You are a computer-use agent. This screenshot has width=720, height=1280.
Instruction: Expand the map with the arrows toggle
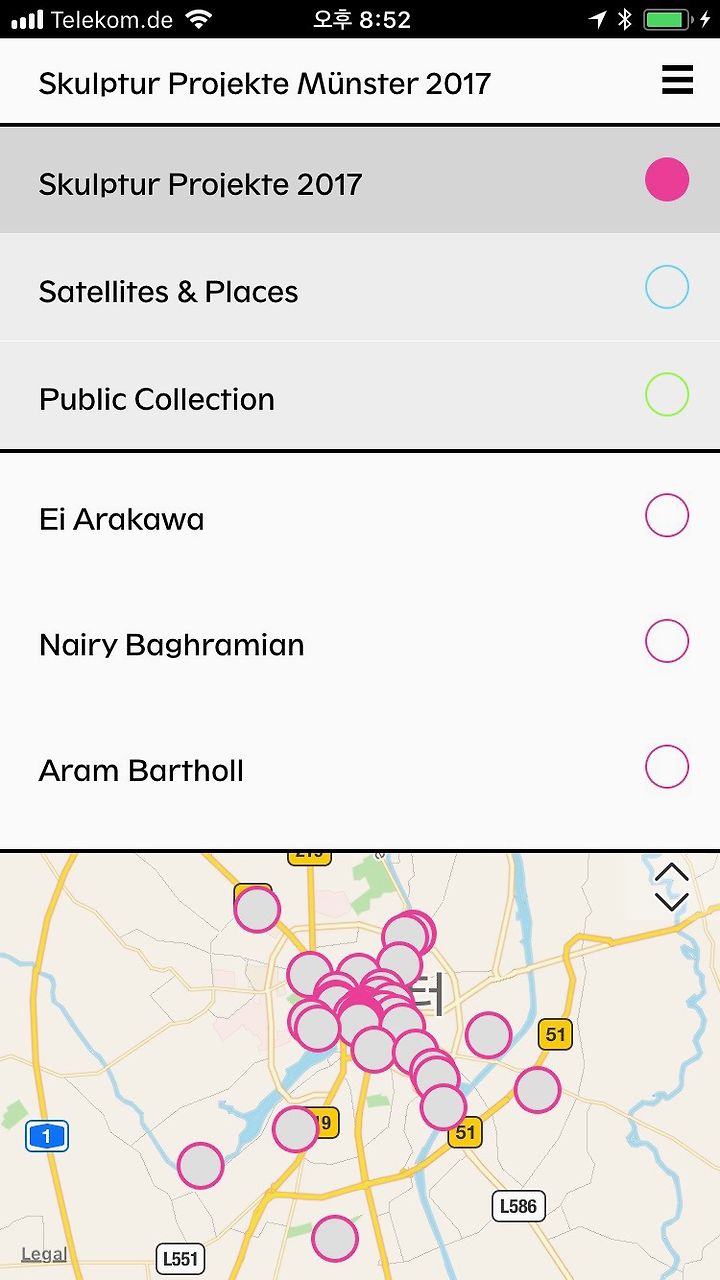pos(671,886)
